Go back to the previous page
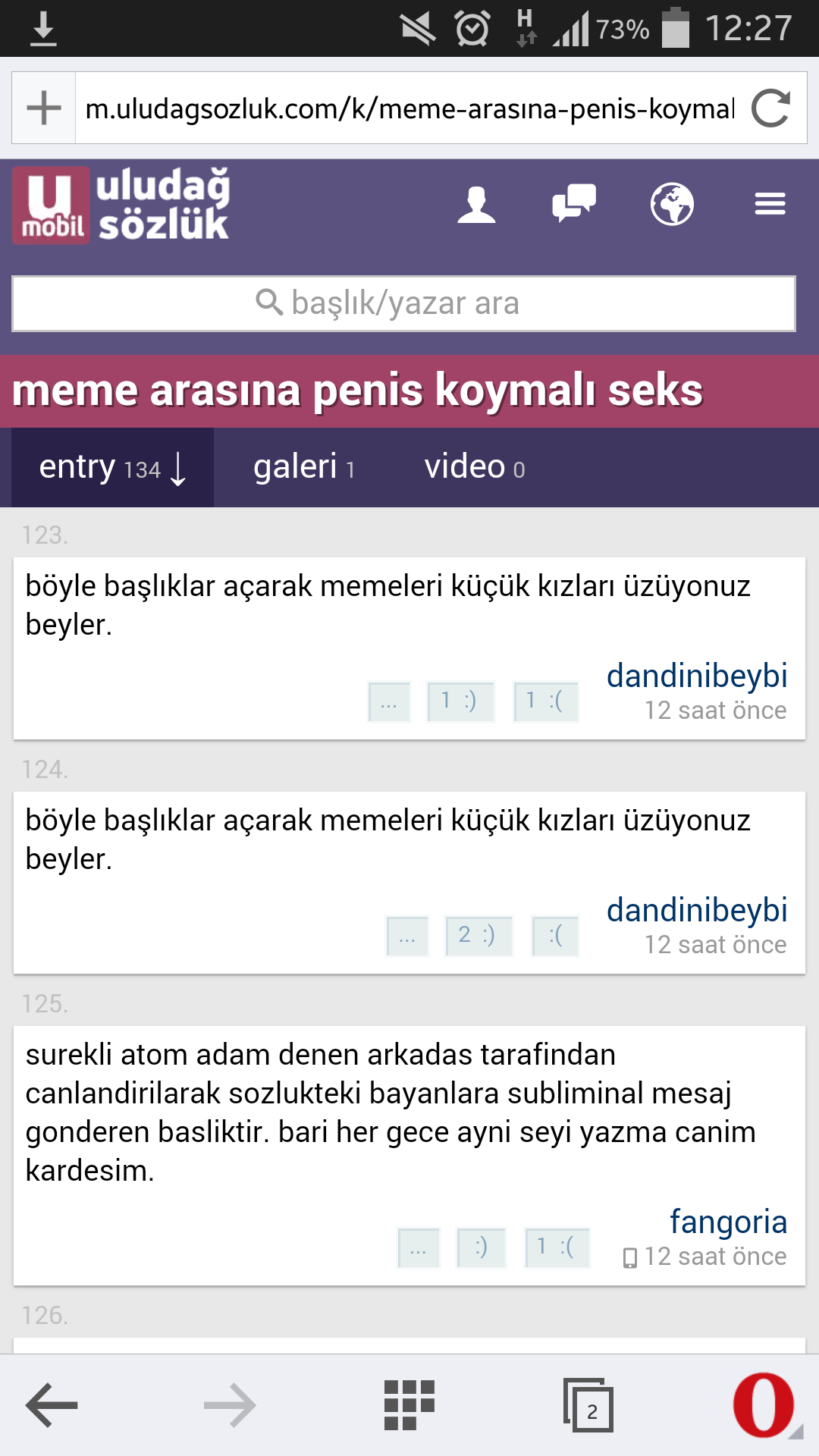 pos(52,1404)
